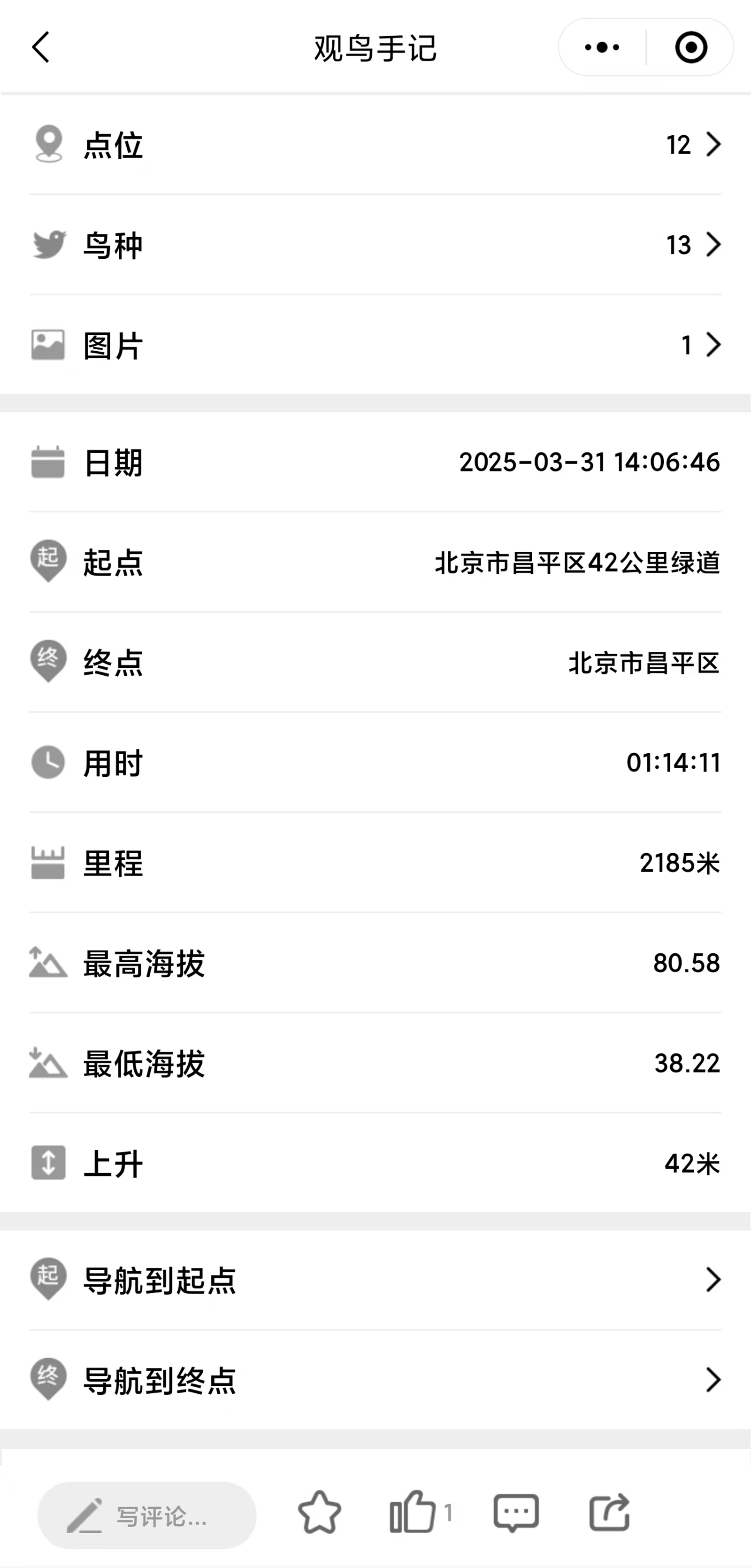The height and width of the screenshot is (1568, 751).
Task: View the 鸟种 species list
Action: point(375,245)
